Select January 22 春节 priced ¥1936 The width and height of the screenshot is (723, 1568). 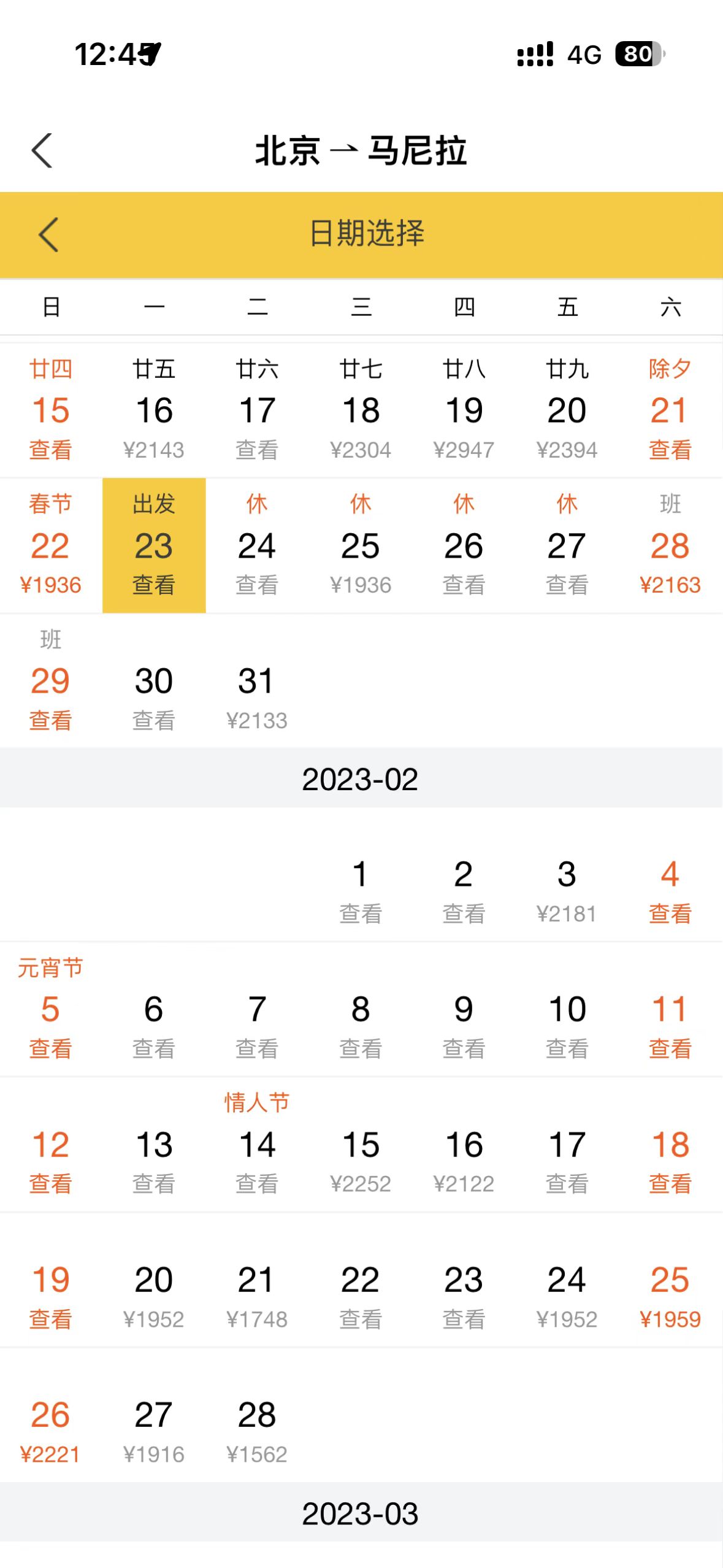(x=50, y=545)
